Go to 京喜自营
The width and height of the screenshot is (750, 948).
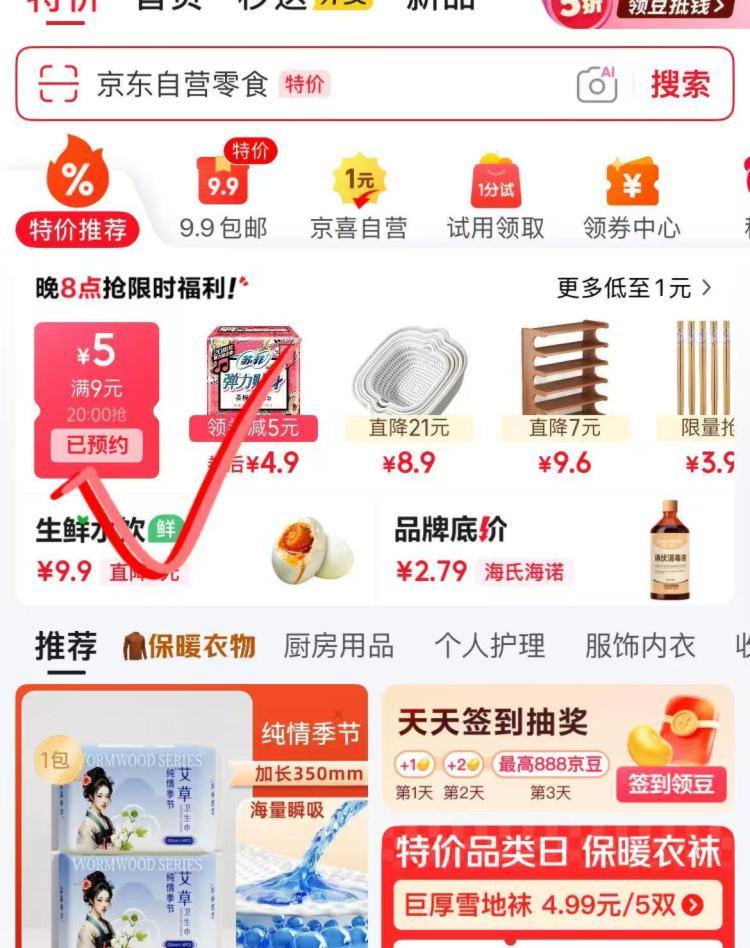coord(358,195)
